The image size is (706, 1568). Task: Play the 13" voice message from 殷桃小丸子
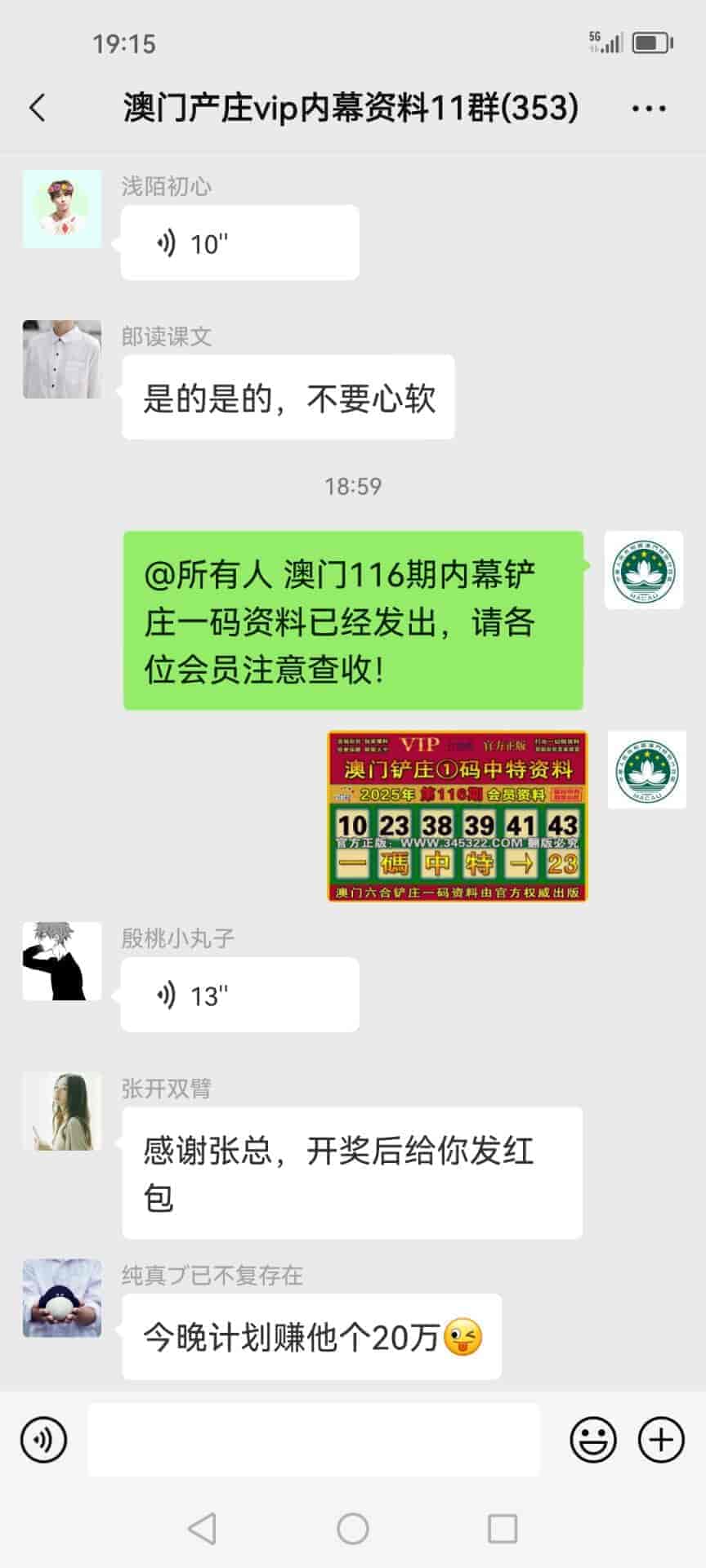pyautogui.click(x=239, y=996)
